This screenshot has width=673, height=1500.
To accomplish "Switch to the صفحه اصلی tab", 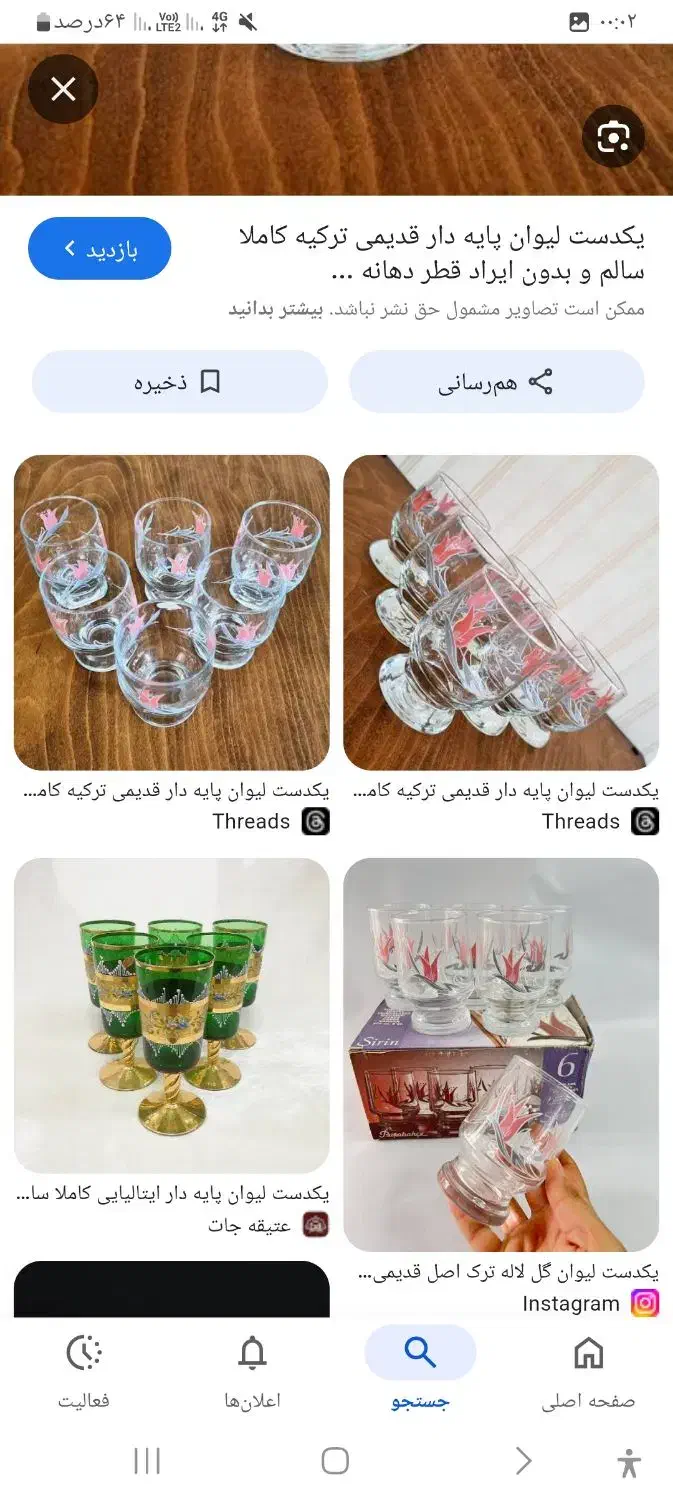I will click(588, 1371).
